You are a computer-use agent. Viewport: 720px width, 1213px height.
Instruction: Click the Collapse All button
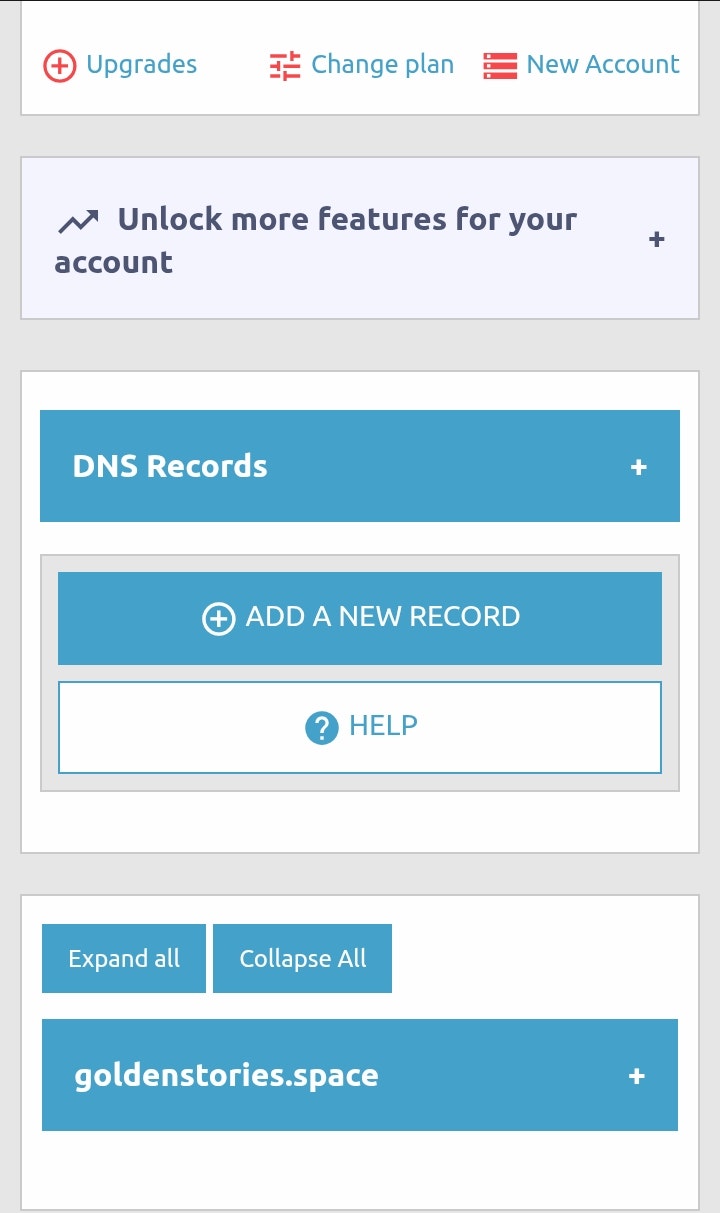click(302, 958)
